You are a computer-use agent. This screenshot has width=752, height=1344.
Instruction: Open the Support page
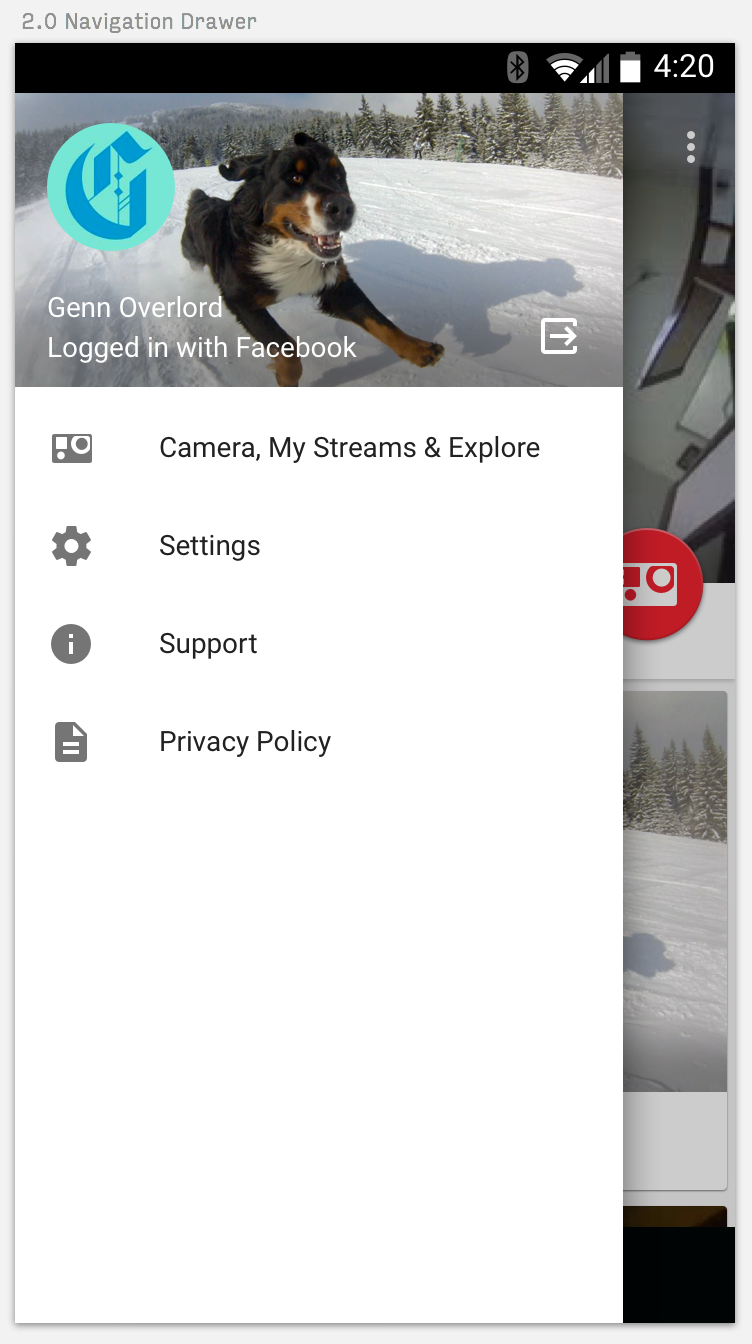pyautogui.click(x=208, y=644)
